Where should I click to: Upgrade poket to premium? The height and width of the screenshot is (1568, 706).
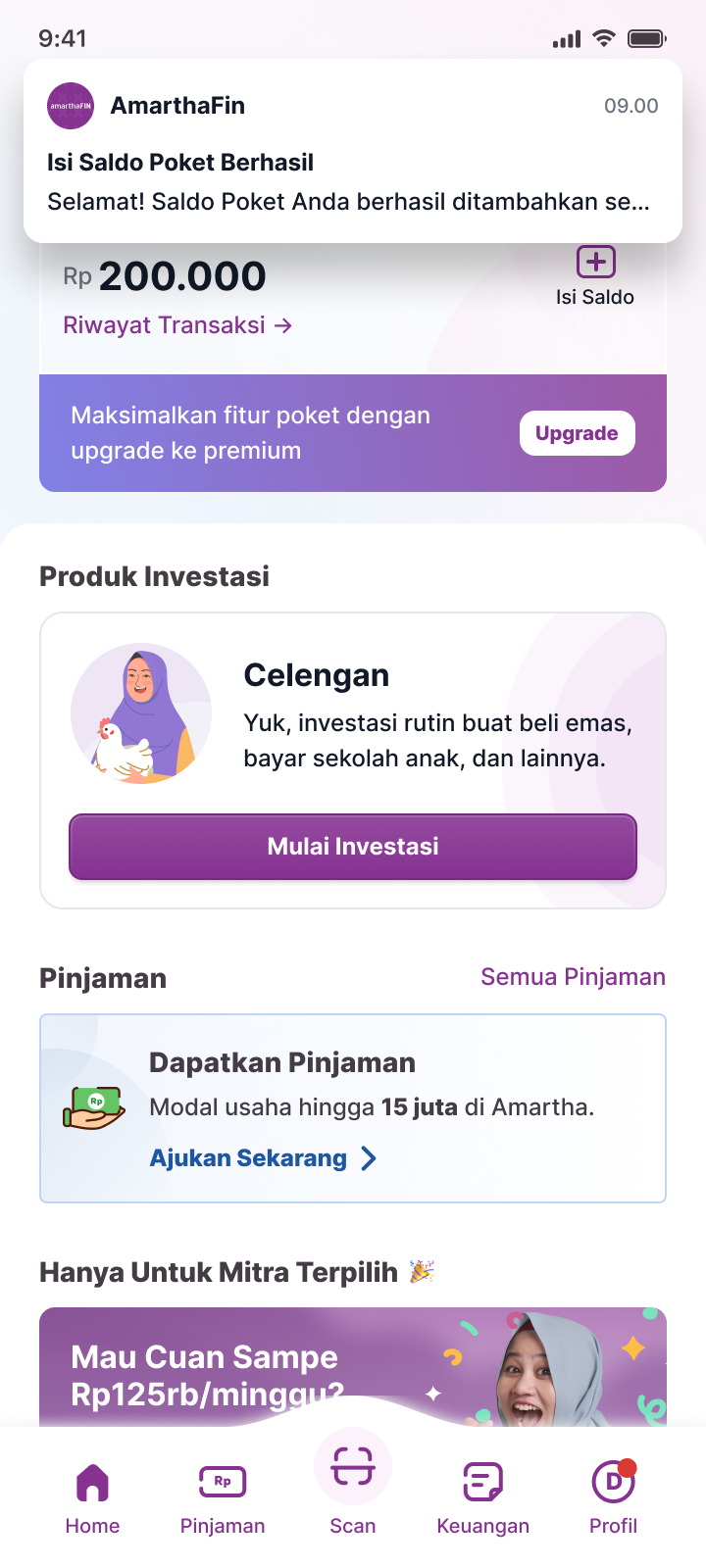(x=578, y=433)
